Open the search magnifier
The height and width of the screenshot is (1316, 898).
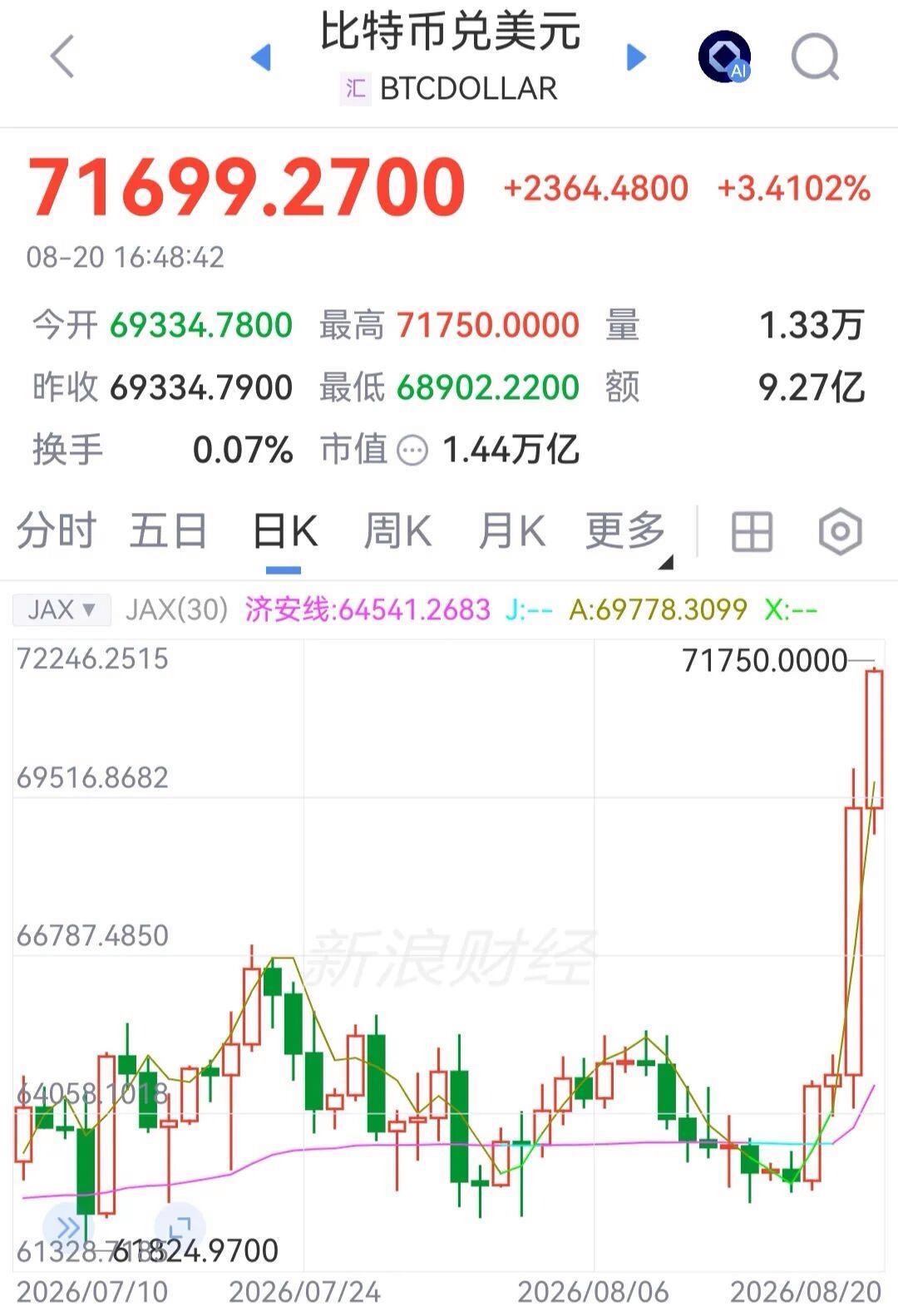pyautogui.click(x=815, y=57)
